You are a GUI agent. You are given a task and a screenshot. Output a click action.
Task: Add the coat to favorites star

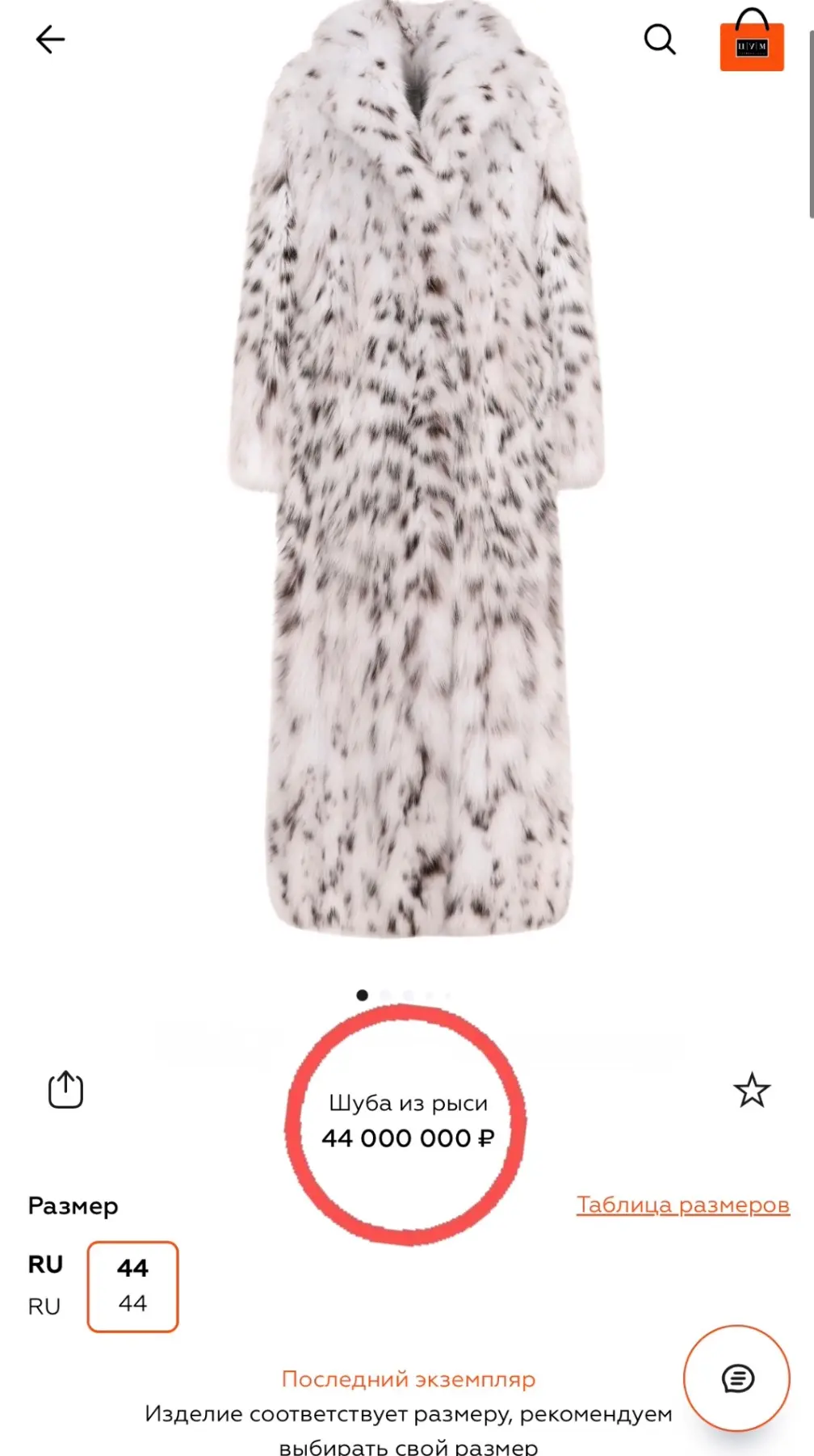click(x=752, y=1090)
